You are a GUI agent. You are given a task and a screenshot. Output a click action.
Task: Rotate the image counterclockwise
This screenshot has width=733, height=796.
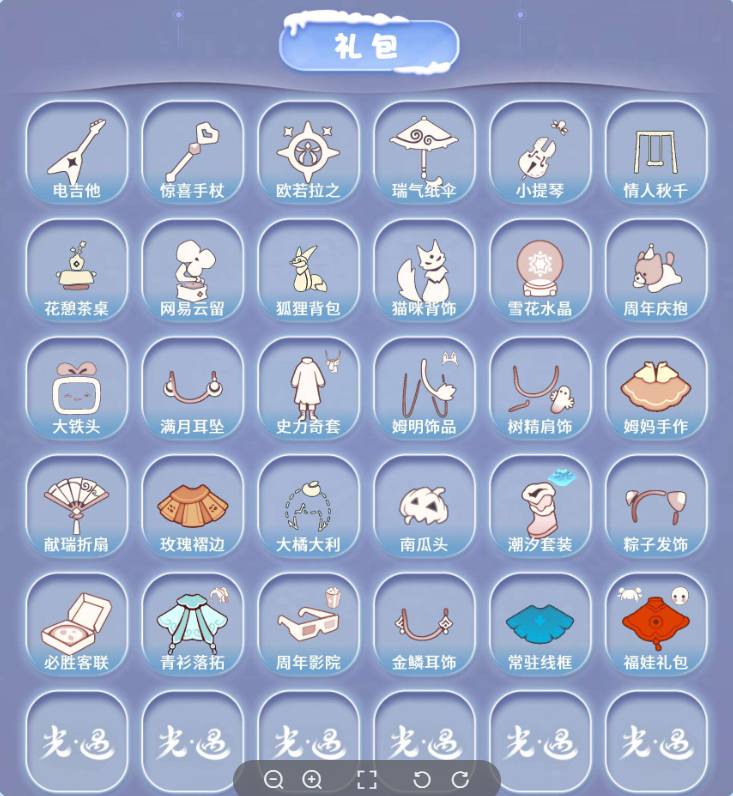(x=424, y=777)
